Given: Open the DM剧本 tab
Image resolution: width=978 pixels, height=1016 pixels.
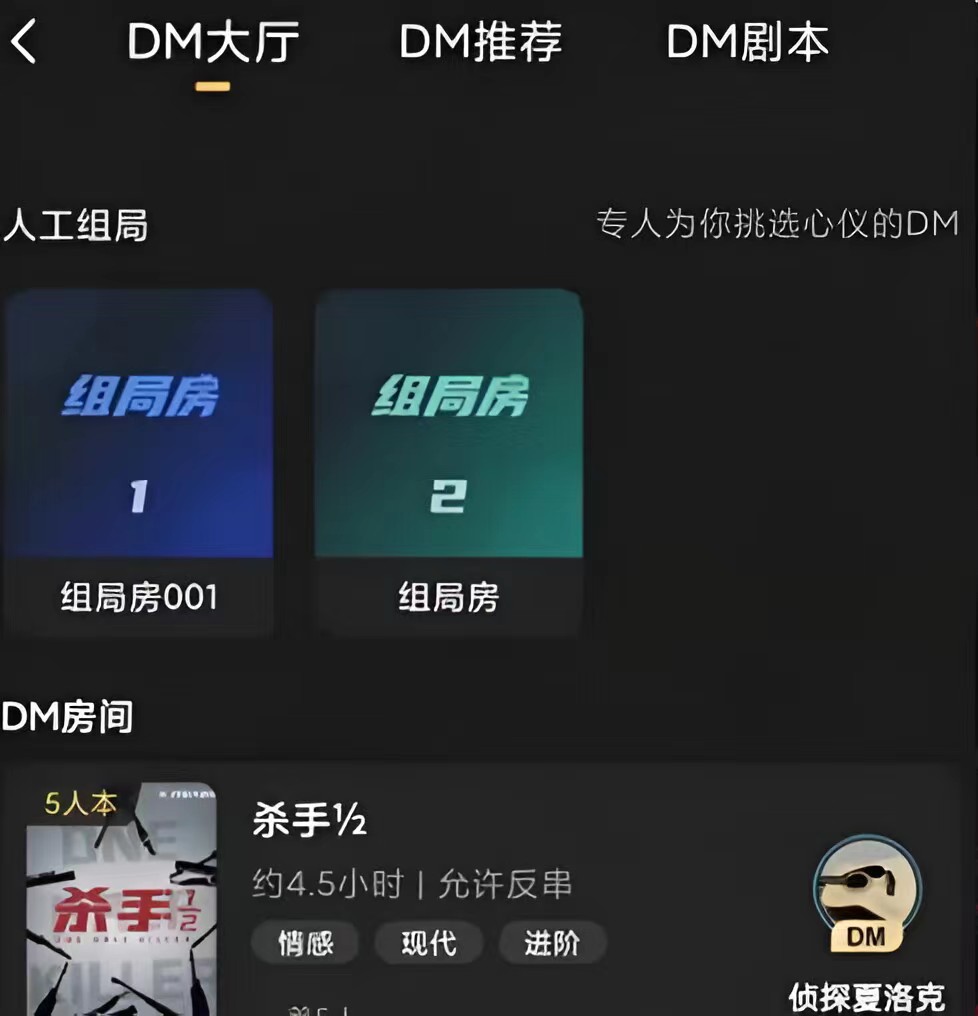Looking at the screenshot, I should click(x=747, y=43).
